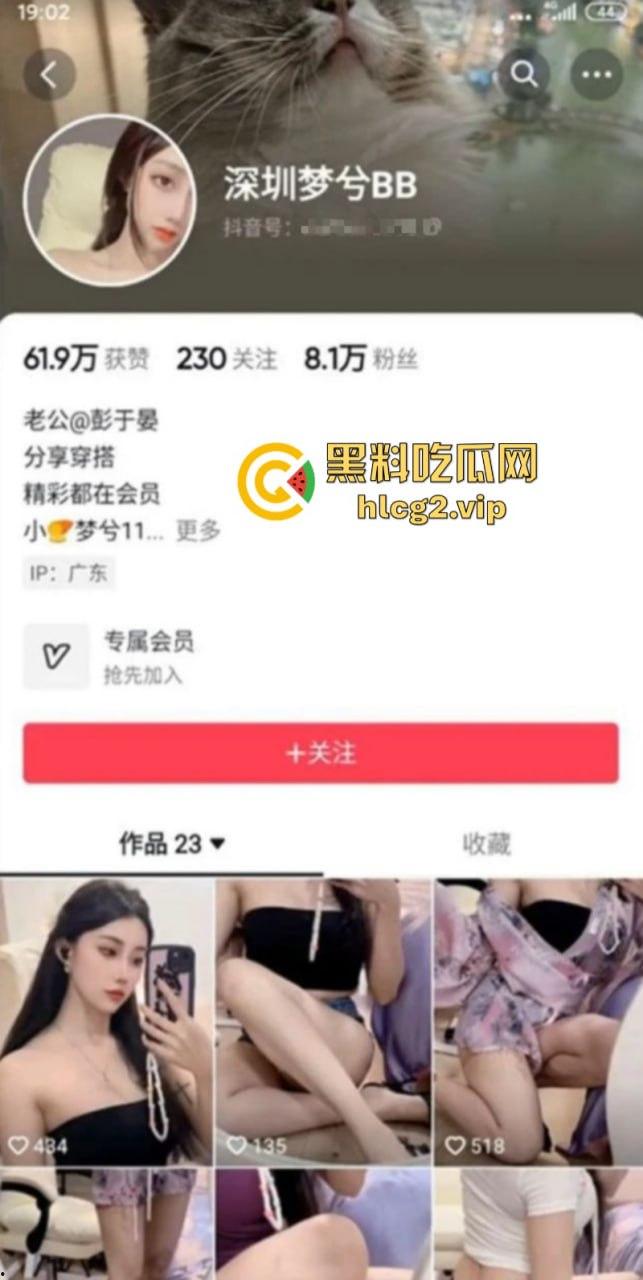The width and height of the screenshot is (643, 1280).
Task: View the 230 关注 following list
Action: coord(226,359)
